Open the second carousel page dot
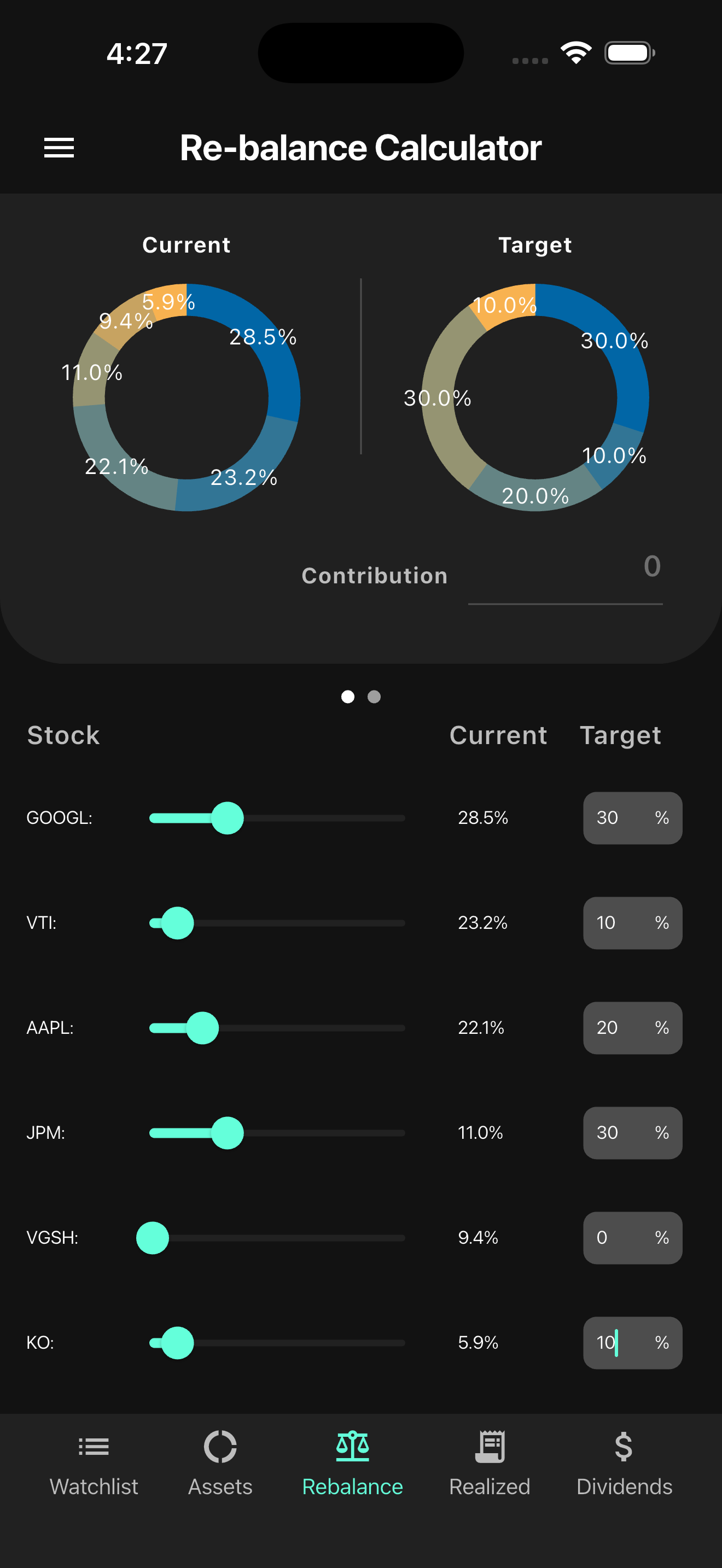Image resolution: width=722 pixels, height=1568 pixels. (x=374, y=697)
